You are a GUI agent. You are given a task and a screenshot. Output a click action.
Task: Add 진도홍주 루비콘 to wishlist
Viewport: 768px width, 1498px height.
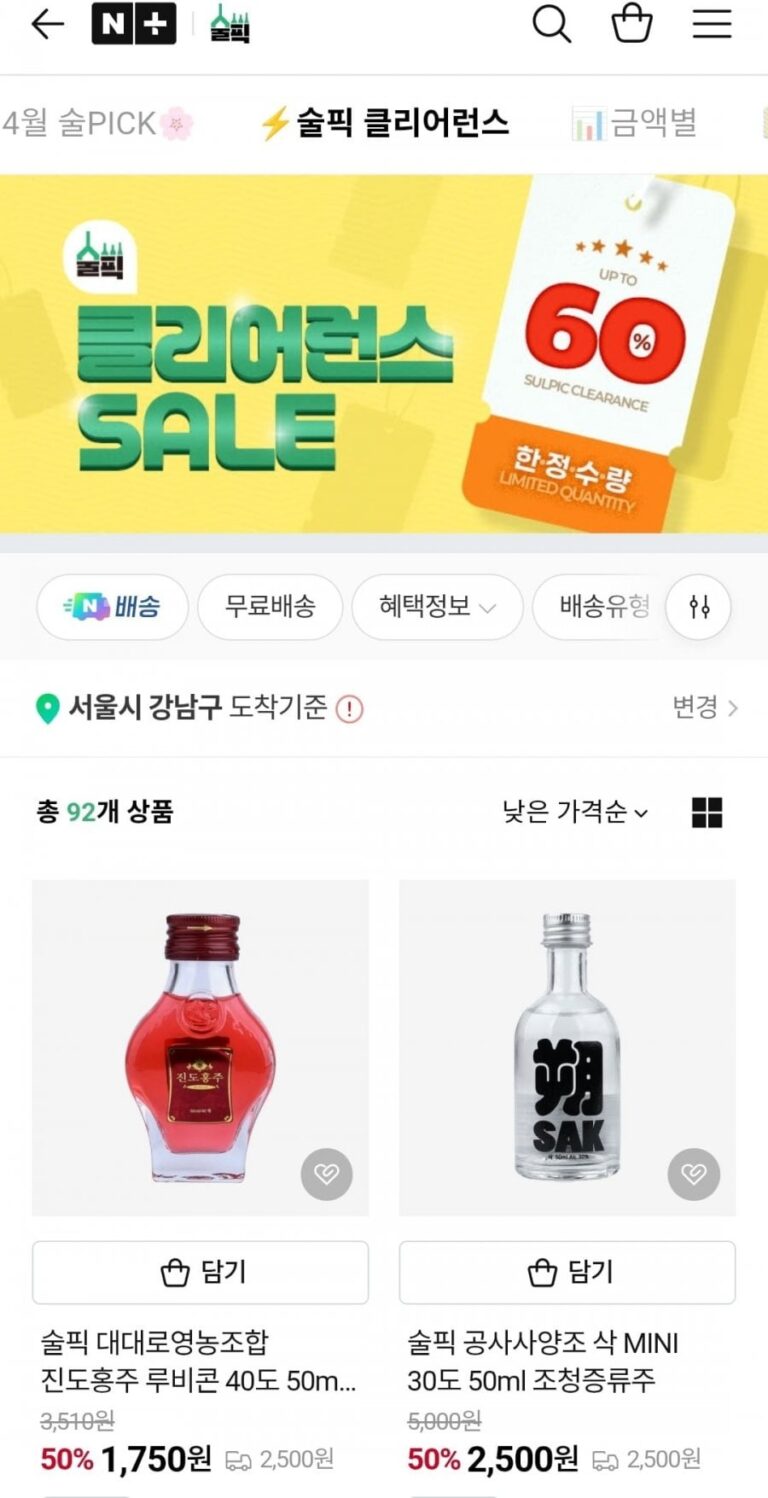tap(326, 1173)
